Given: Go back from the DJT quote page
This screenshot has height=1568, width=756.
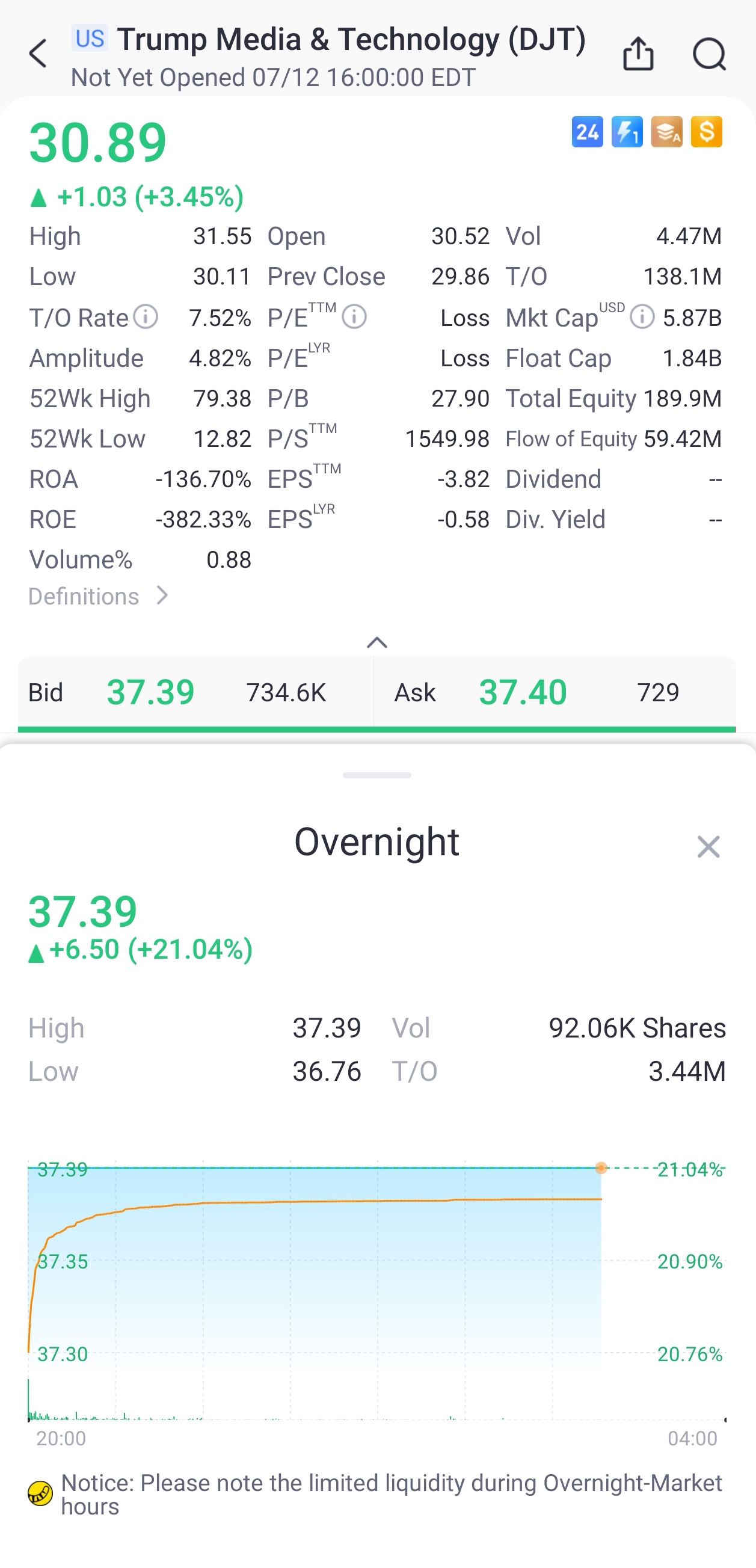Looking at the screenshot, I should (38, 54).
